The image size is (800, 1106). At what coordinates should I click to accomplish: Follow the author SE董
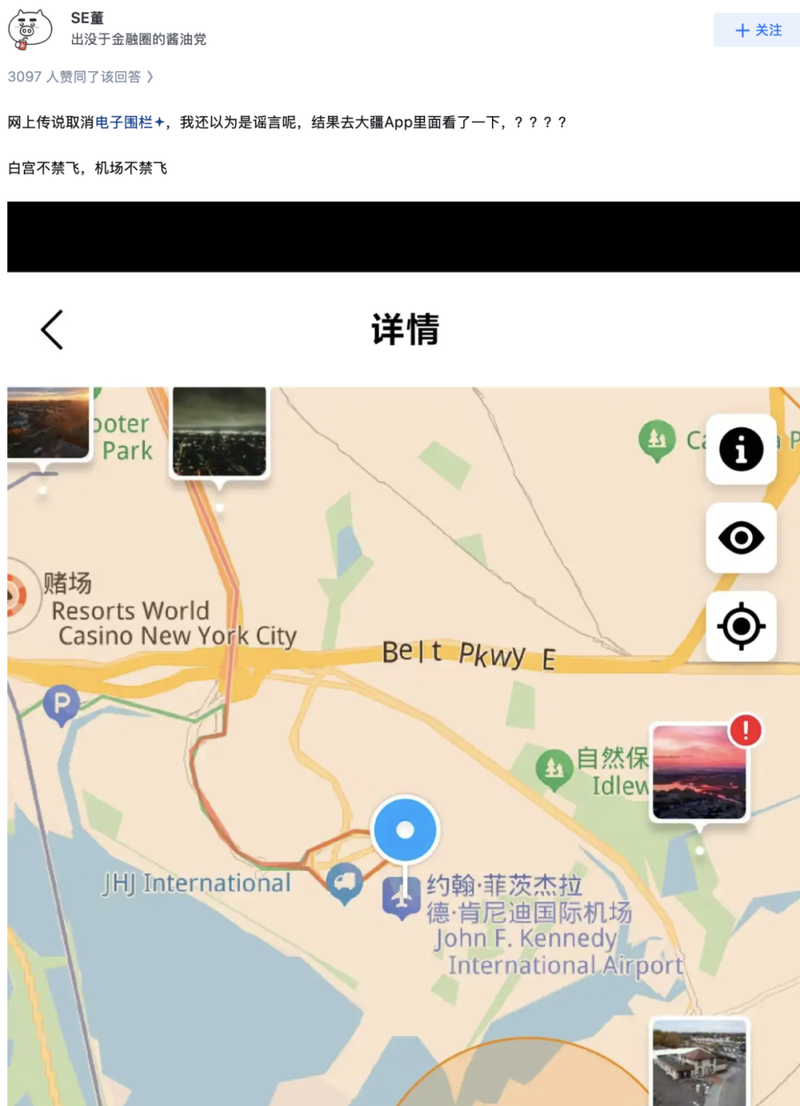pos(756,30)
